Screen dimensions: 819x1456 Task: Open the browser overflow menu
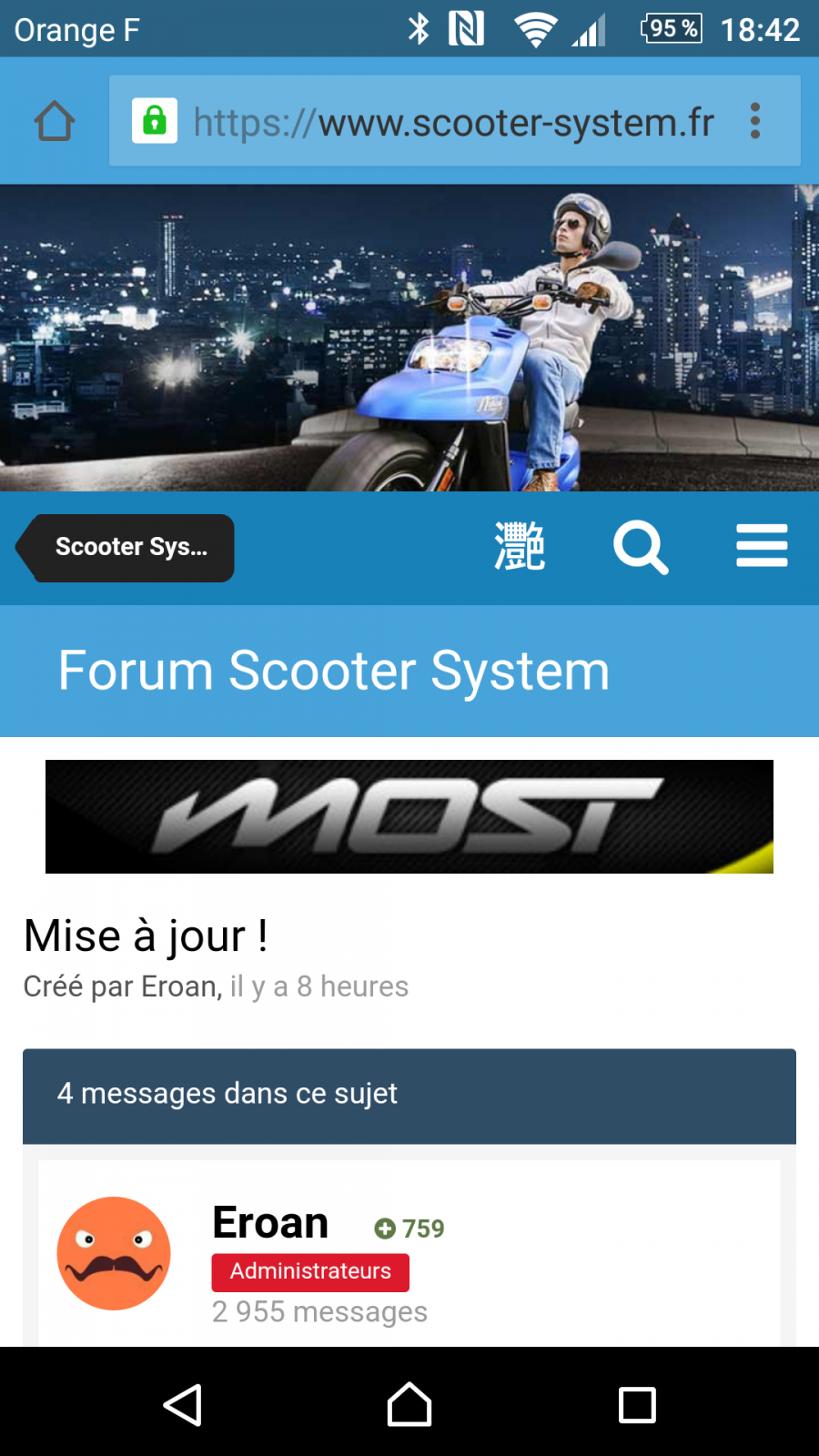click(754, 121)
